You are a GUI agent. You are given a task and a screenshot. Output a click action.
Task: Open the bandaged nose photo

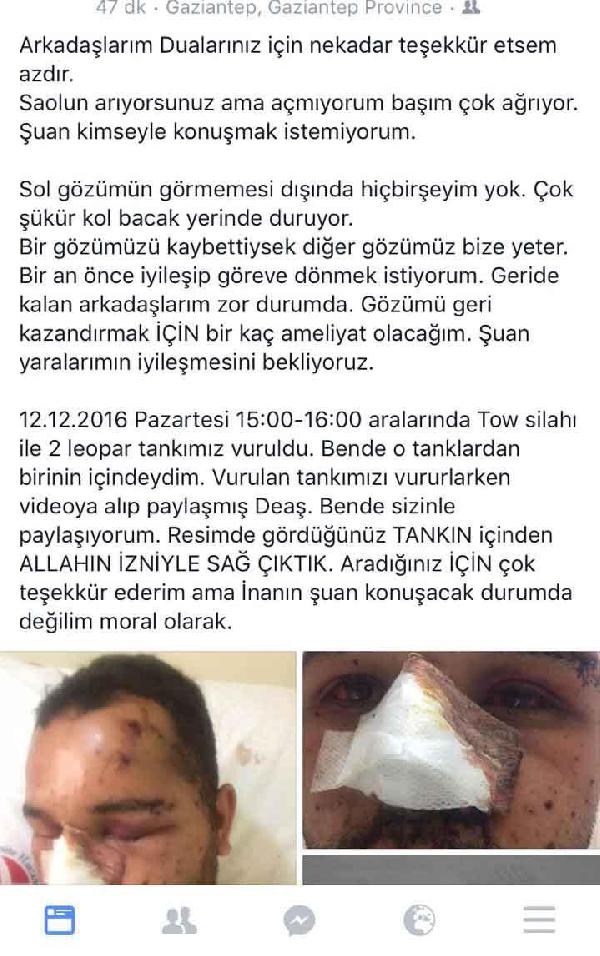tap(450, 748)
